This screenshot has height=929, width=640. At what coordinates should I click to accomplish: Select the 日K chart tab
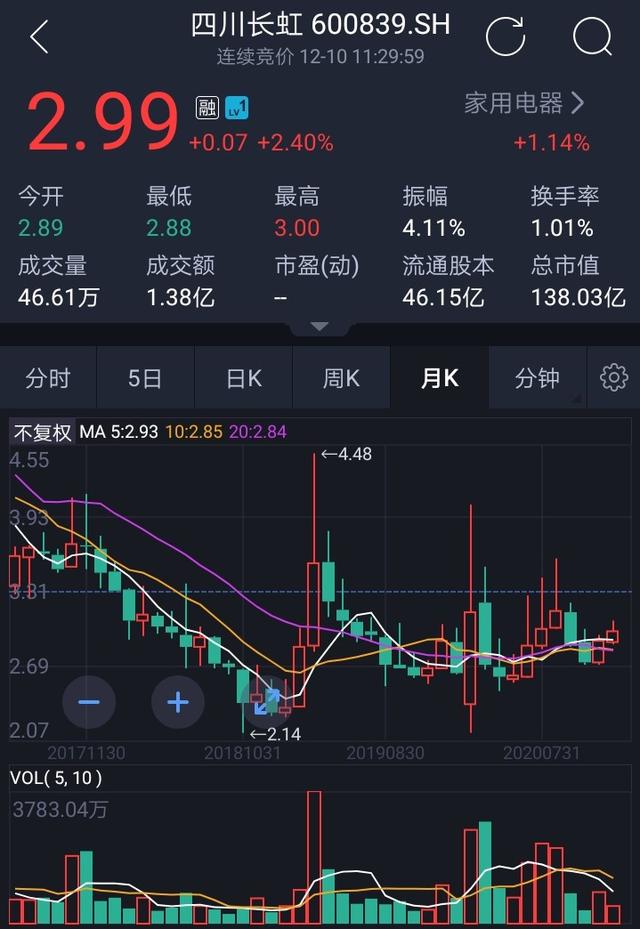243,378
